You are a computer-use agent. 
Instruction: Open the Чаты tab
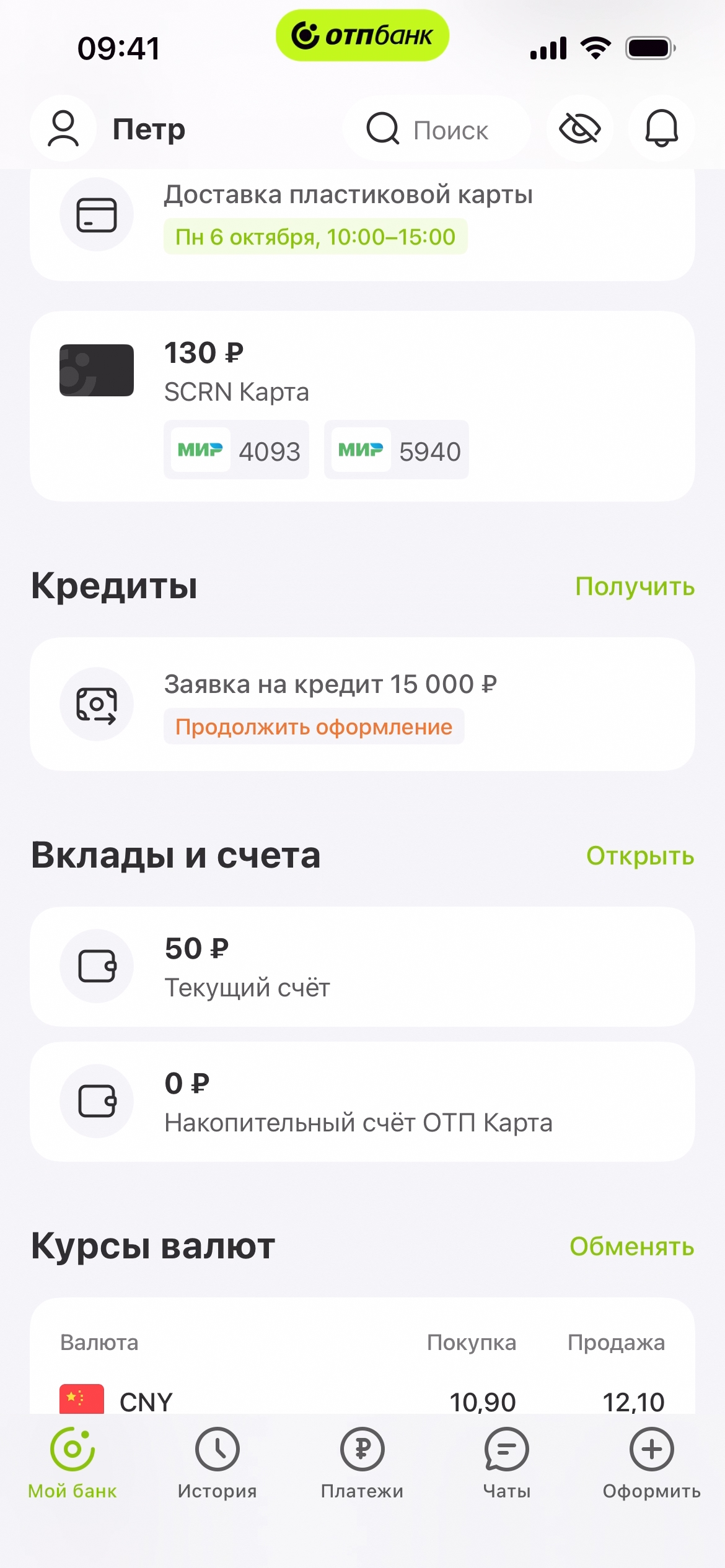coord(506,1463)
